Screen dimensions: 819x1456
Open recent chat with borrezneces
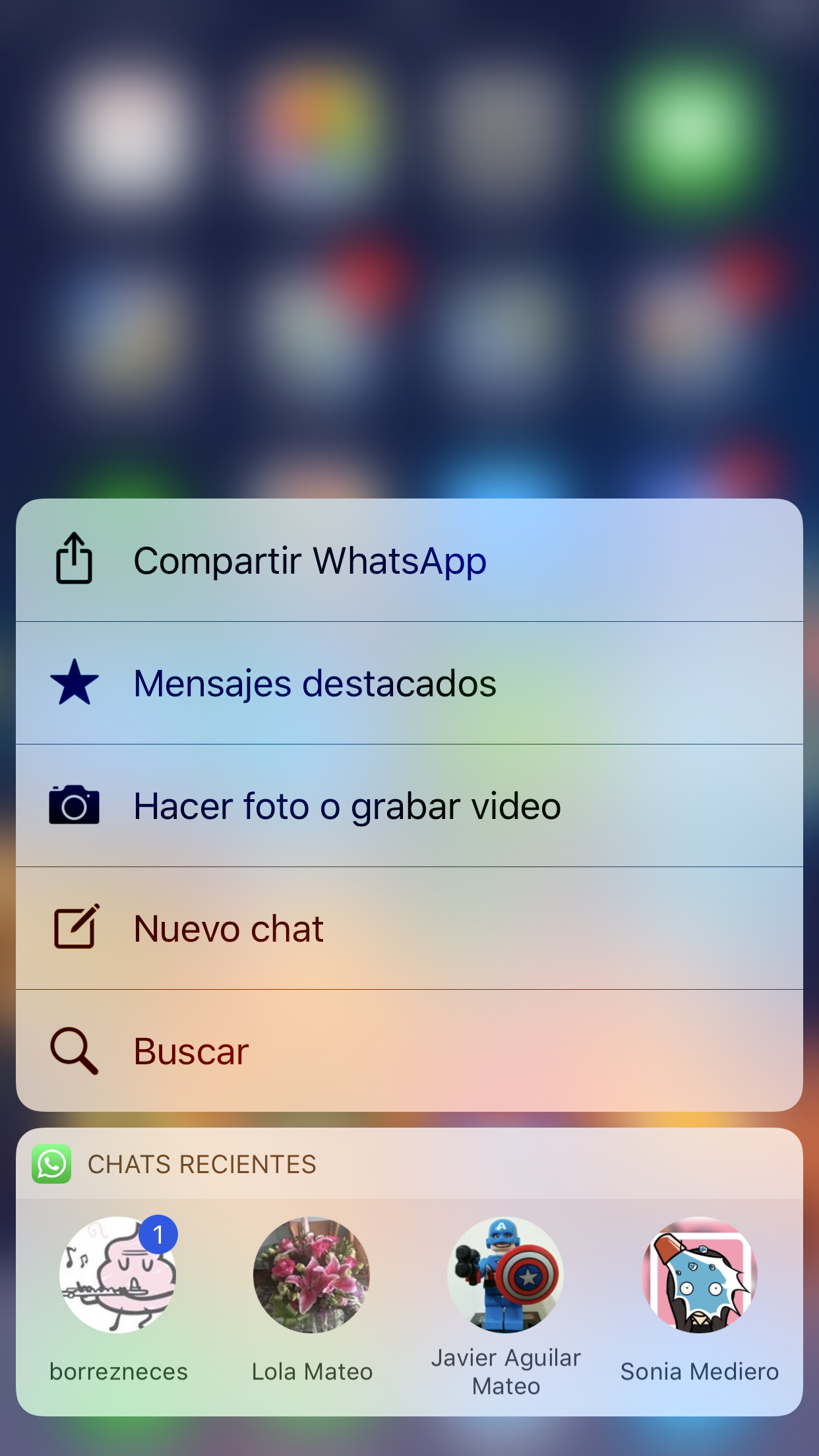(119, 1276)
